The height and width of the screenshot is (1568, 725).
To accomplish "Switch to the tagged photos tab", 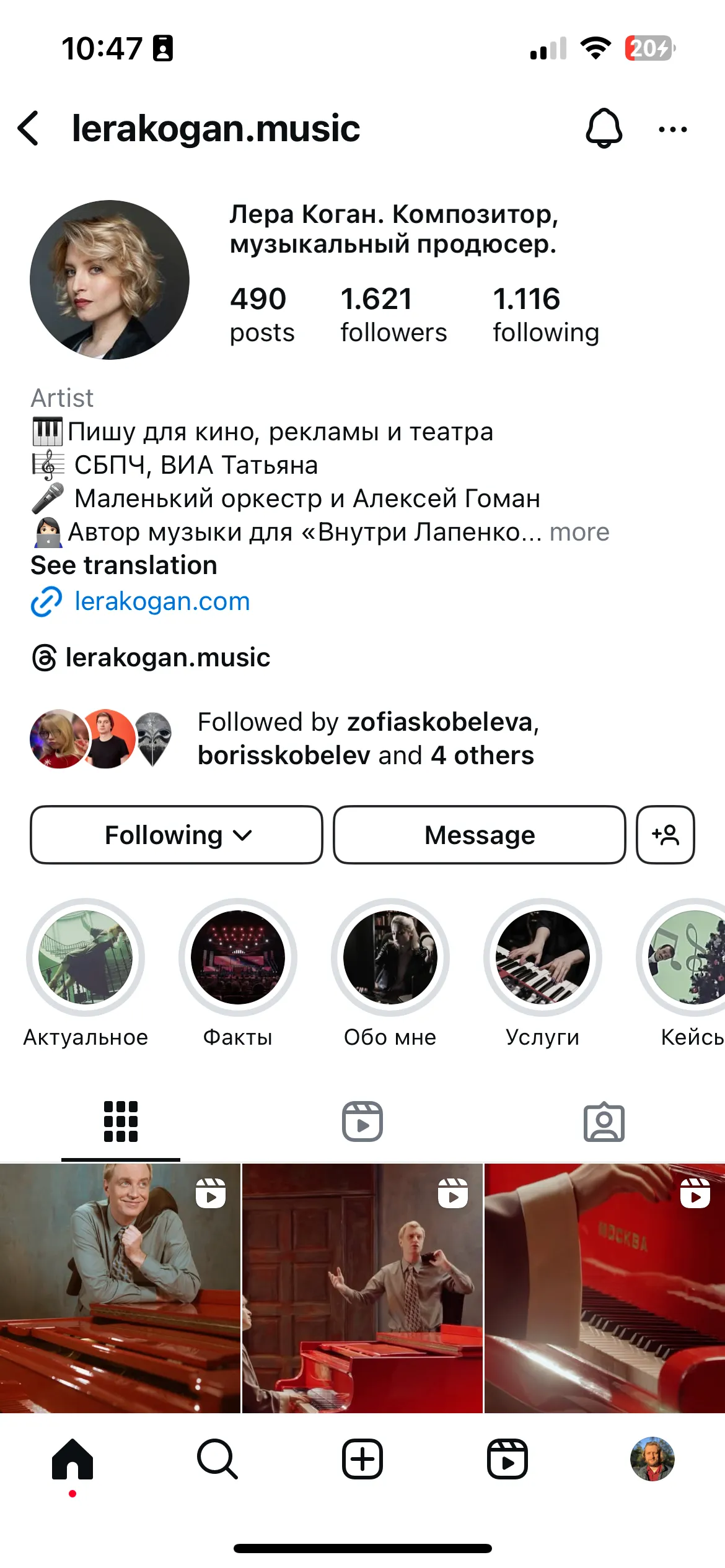I will [x=604, y=1122].
